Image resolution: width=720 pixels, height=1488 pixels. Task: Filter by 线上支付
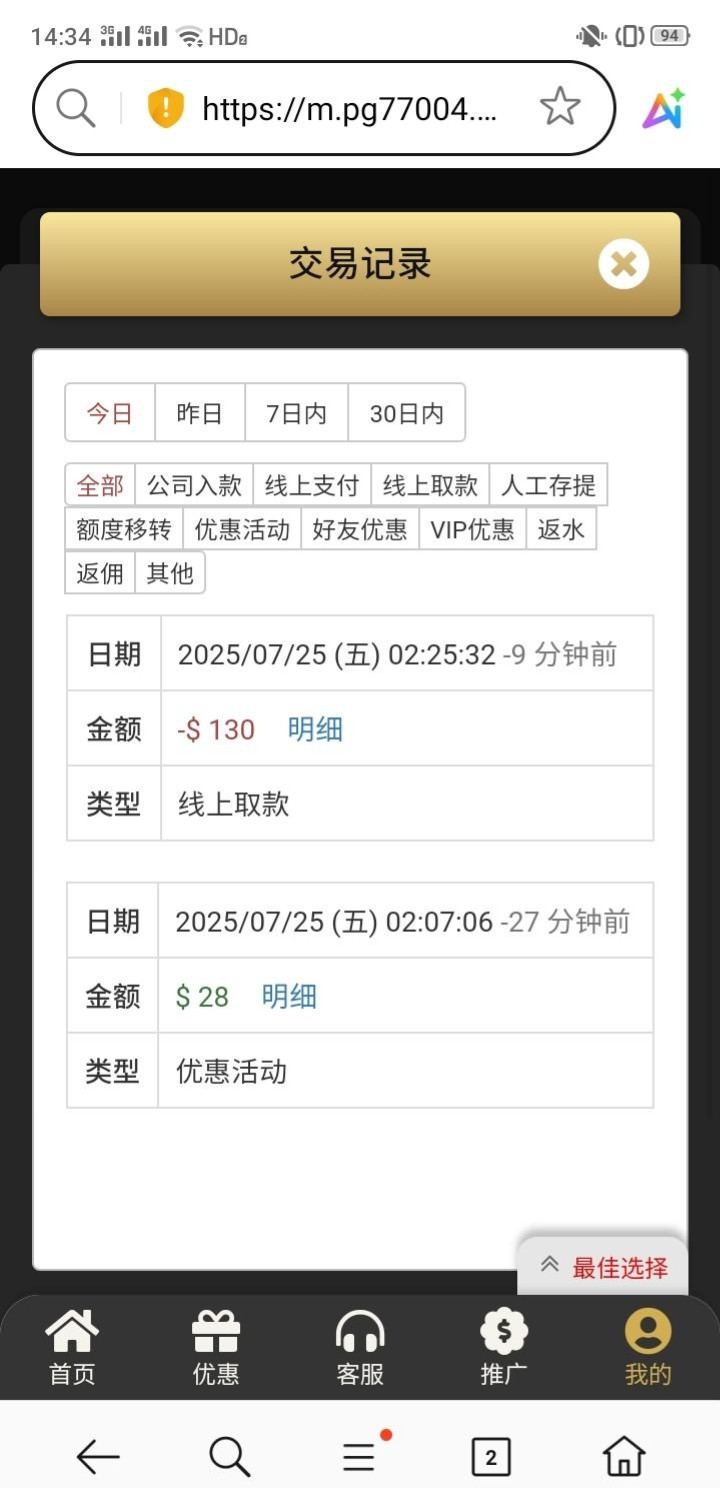click(311, 486)
